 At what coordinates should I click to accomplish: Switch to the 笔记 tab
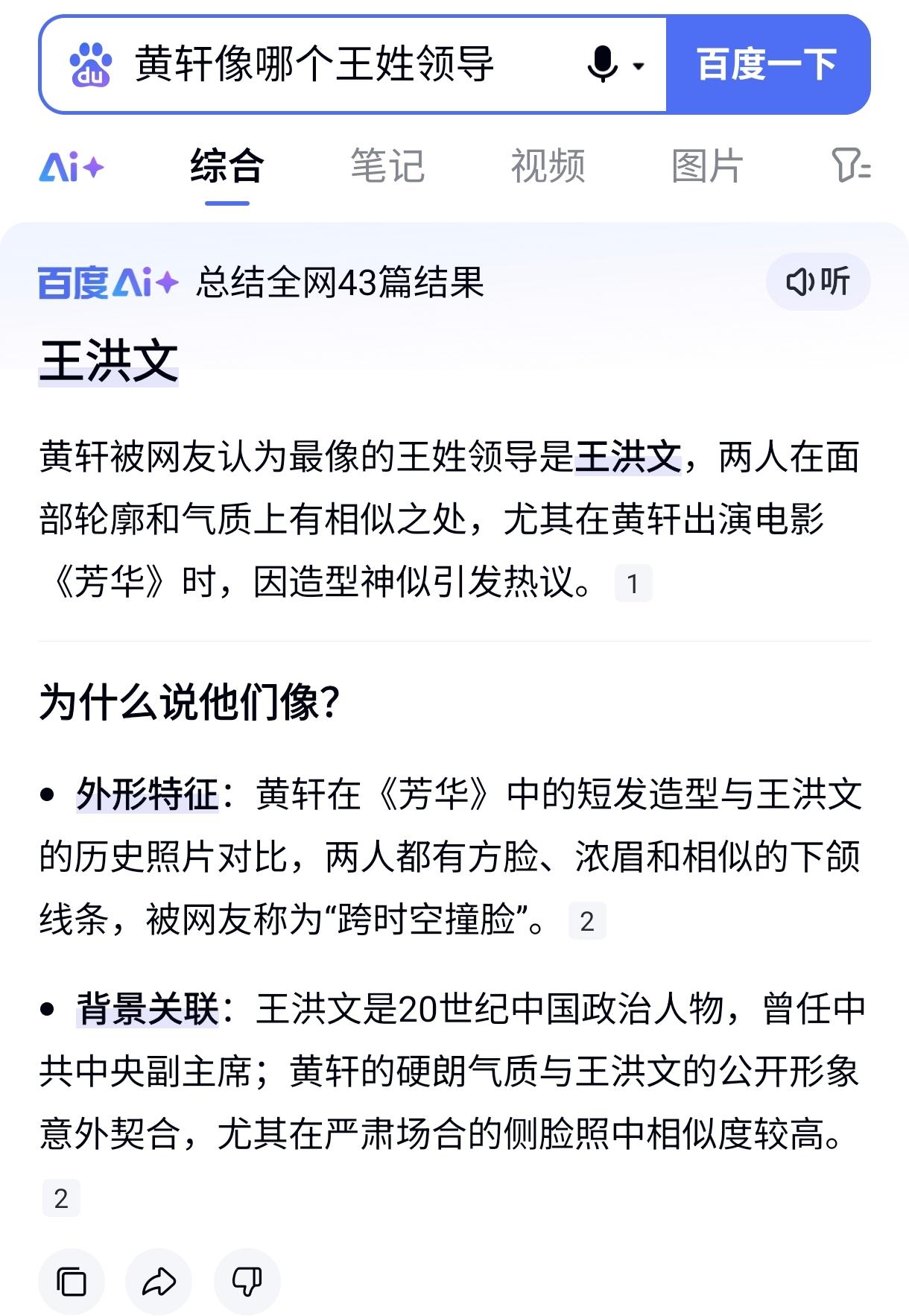tap(387, 166)
